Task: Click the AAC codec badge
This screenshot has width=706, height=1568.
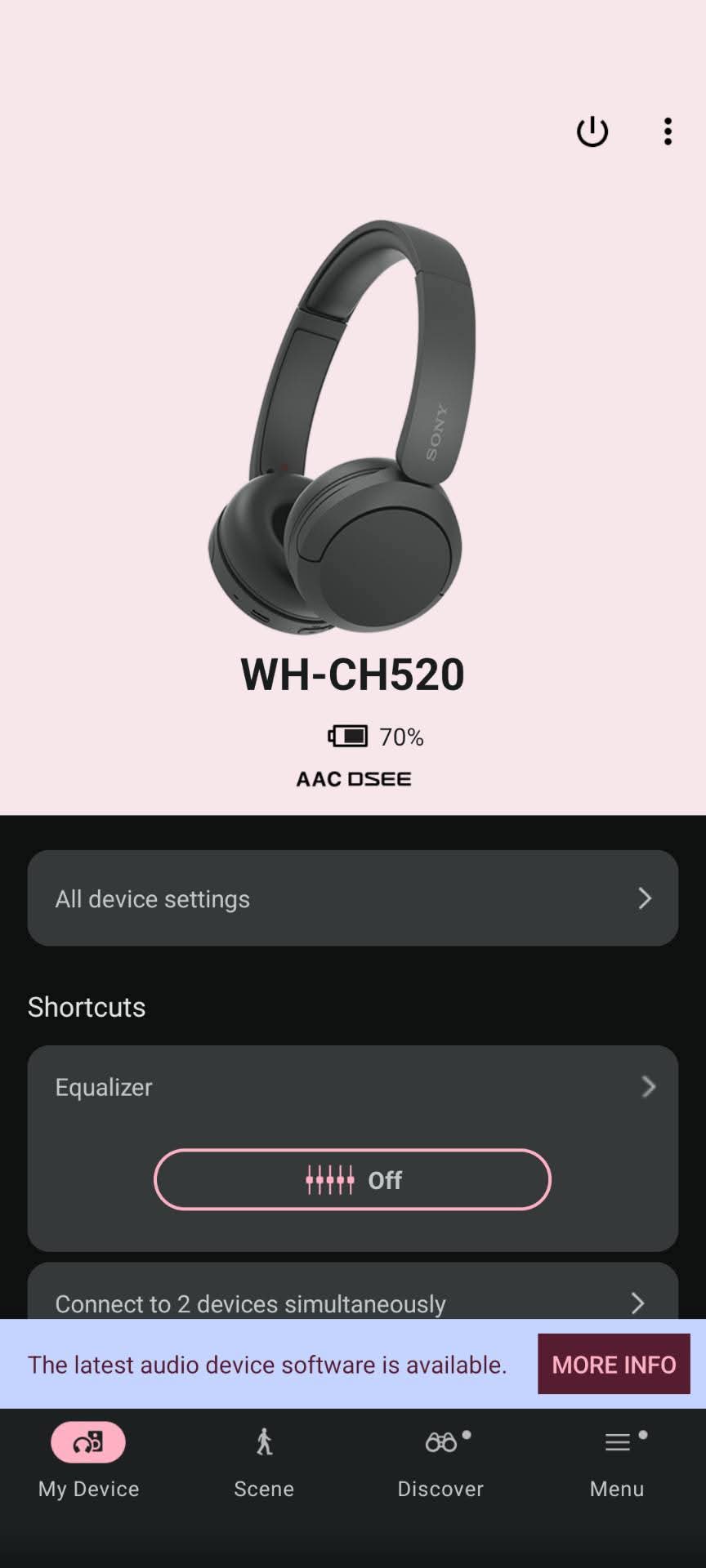Action: tap(319, 778)
